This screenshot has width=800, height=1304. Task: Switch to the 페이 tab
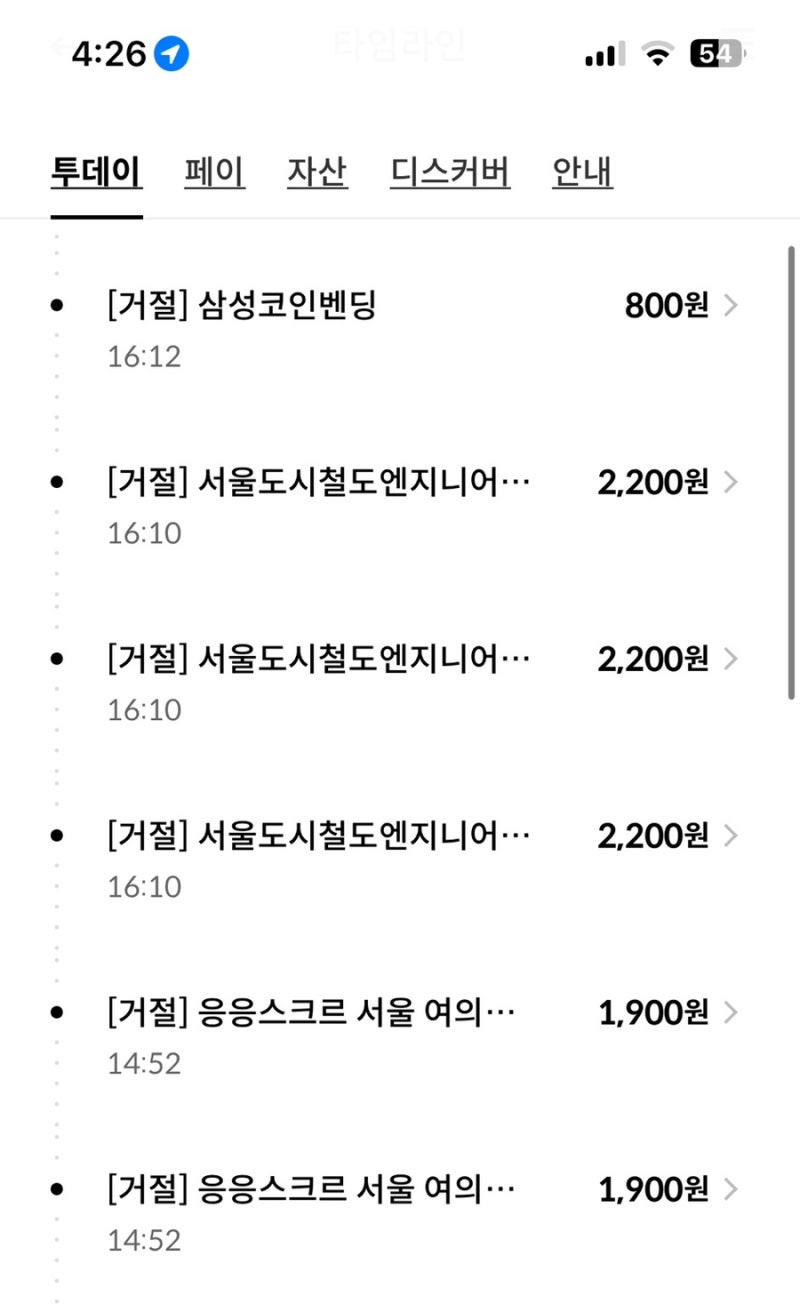click(x=214, y=172)
